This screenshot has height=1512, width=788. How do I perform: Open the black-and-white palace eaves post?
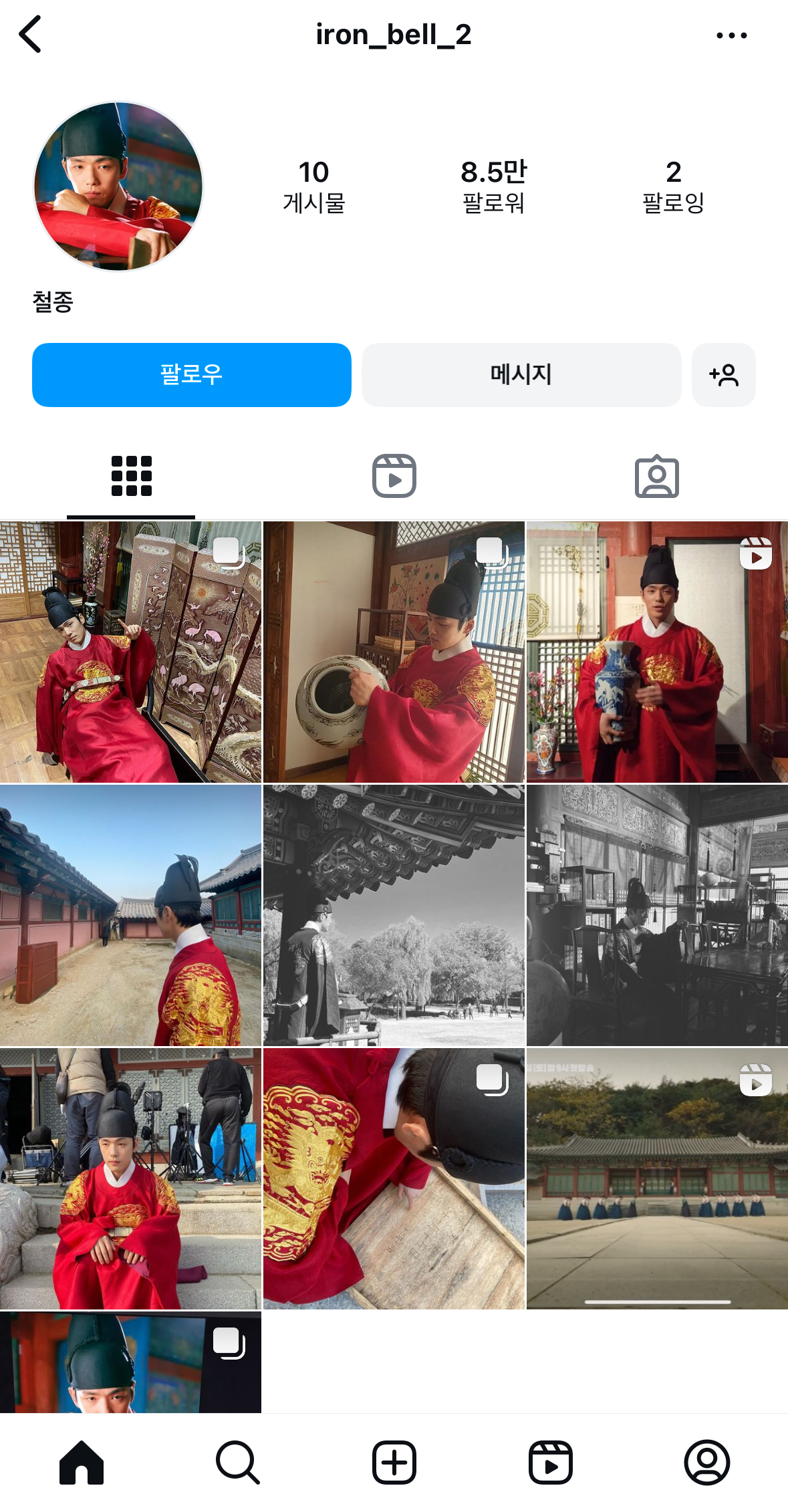tap(394, 915)
